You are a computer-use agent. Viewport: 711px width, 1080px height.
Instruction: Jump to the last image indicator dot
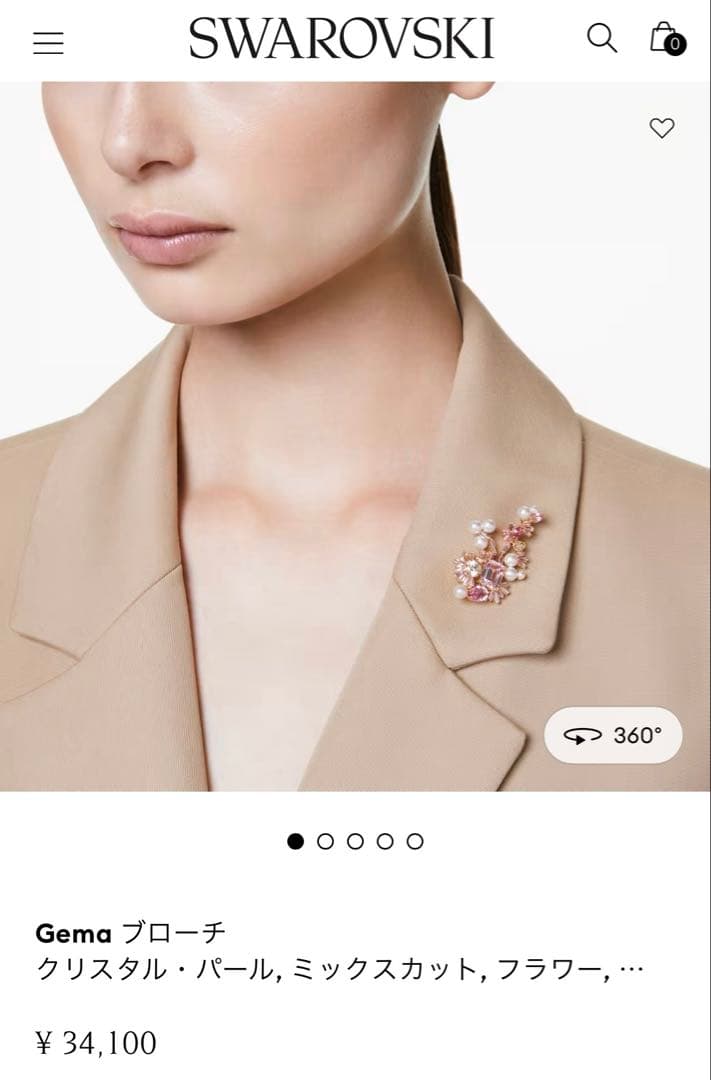[x=415, y=841]
